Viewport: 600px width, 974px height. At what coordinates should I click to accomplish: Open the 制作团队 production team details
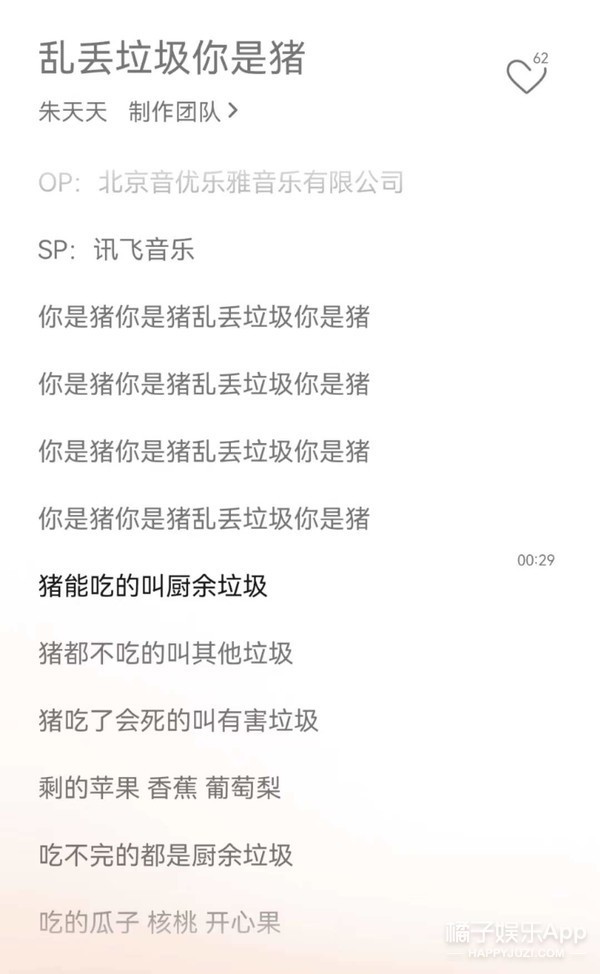point(183,112)
